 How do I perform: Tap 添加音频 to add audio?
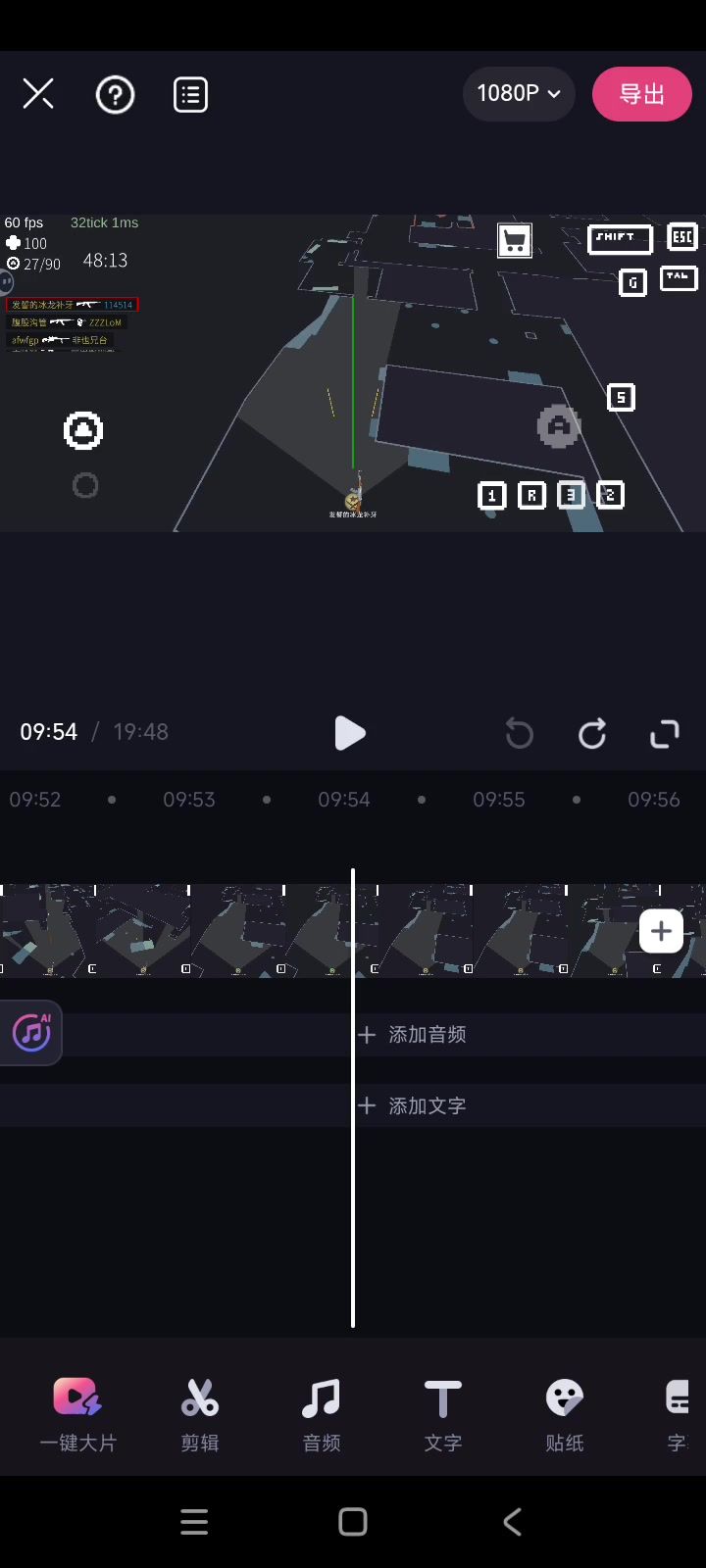coord(412,1035)
